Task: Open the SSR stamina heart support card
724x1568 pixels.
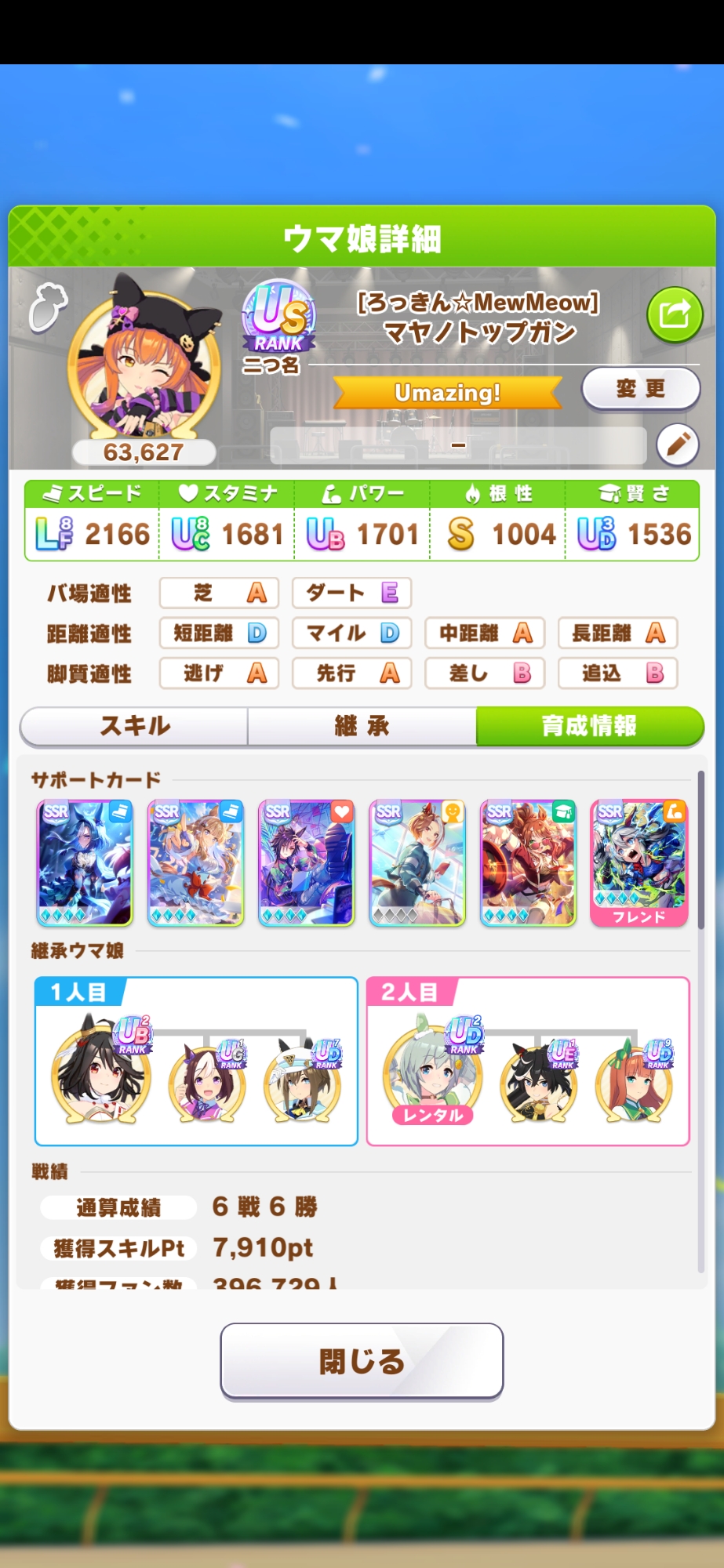Action: coord(307,862)
